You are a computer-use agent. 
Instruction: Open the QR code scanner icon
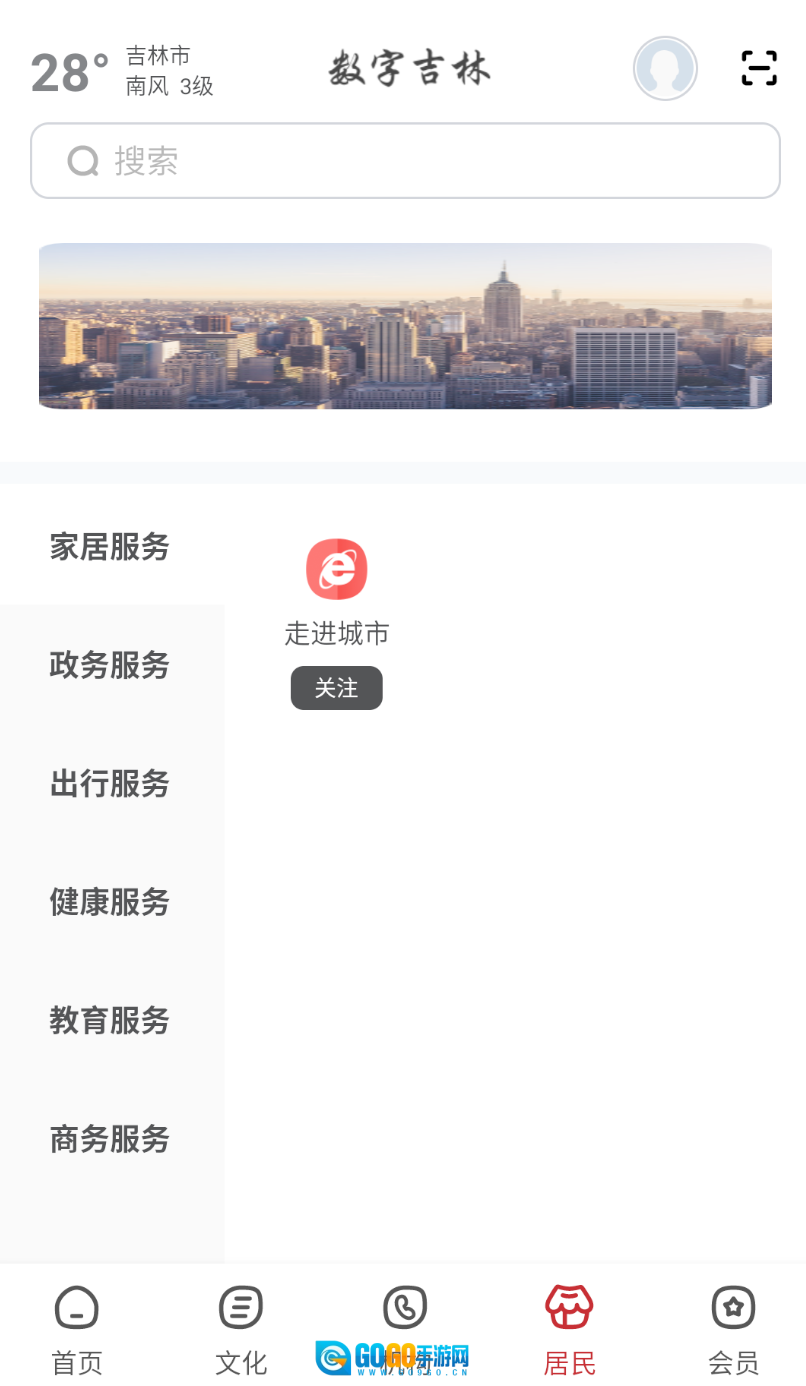[x=758, y=68]
